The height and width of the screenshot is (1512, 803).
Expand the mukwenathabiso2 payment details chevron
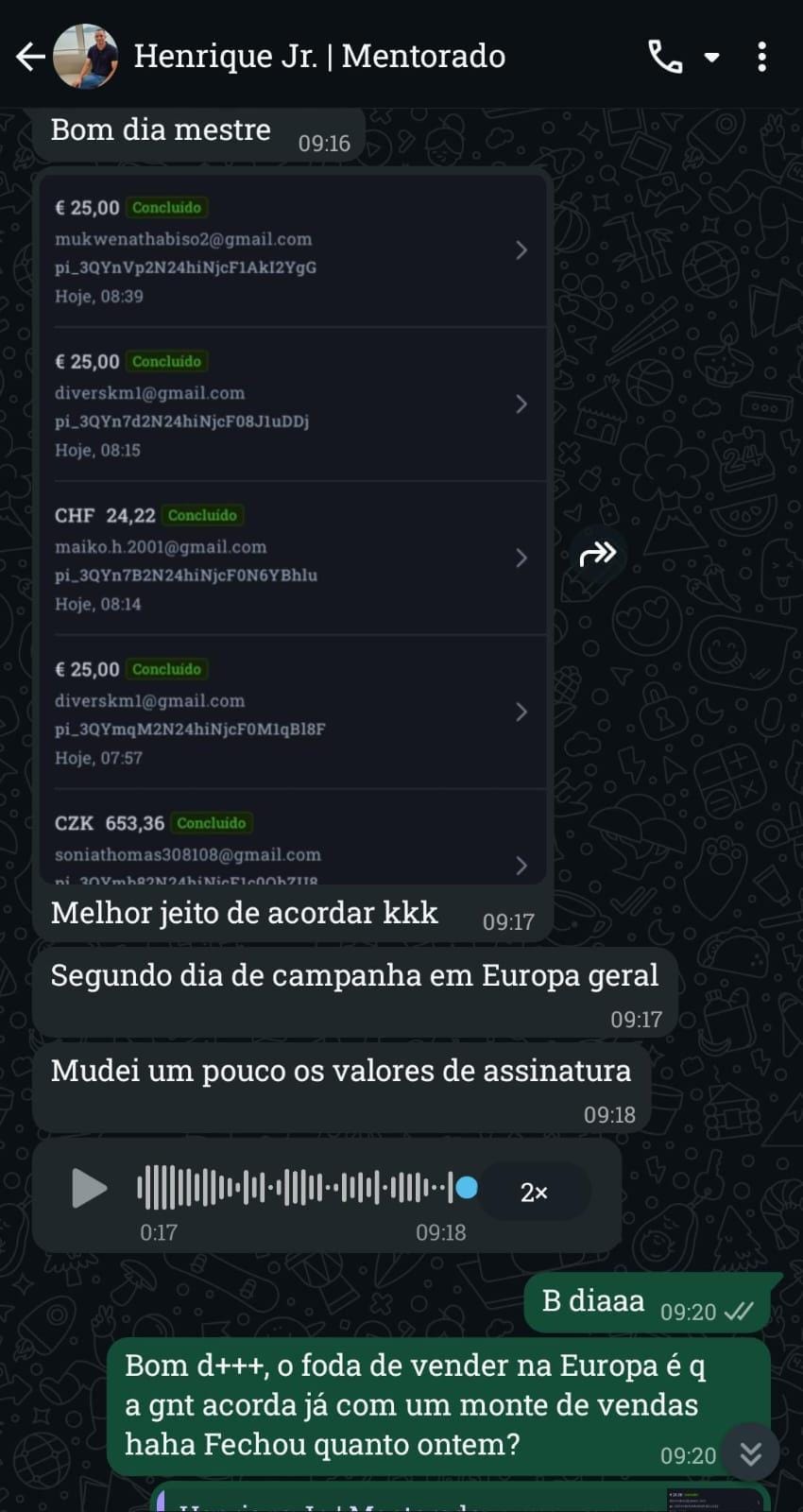[x=522, y=249]
